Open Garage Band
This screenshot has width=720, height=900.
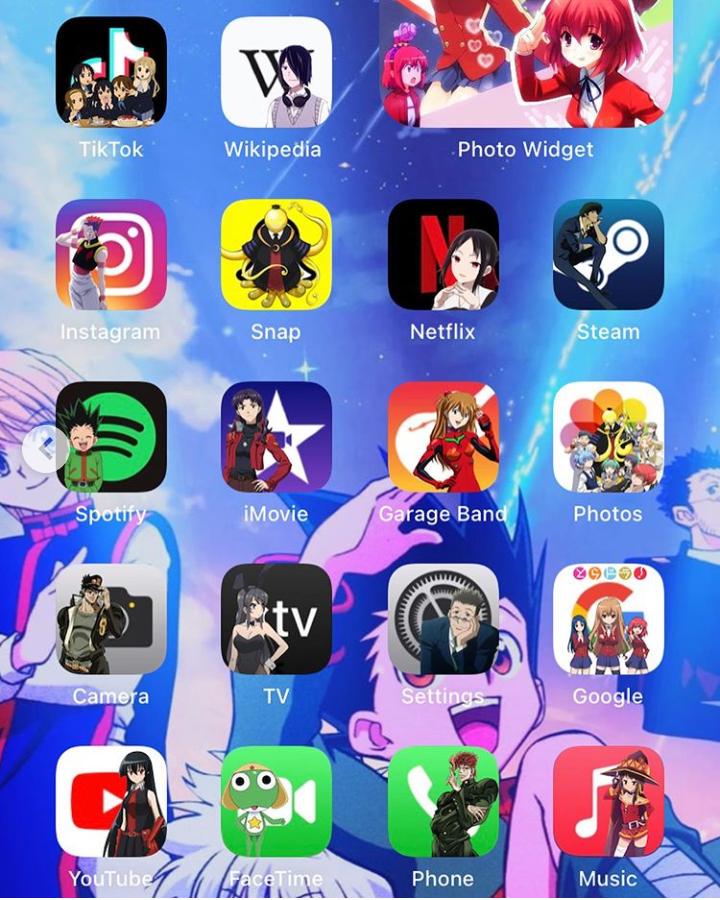point(443,436)
